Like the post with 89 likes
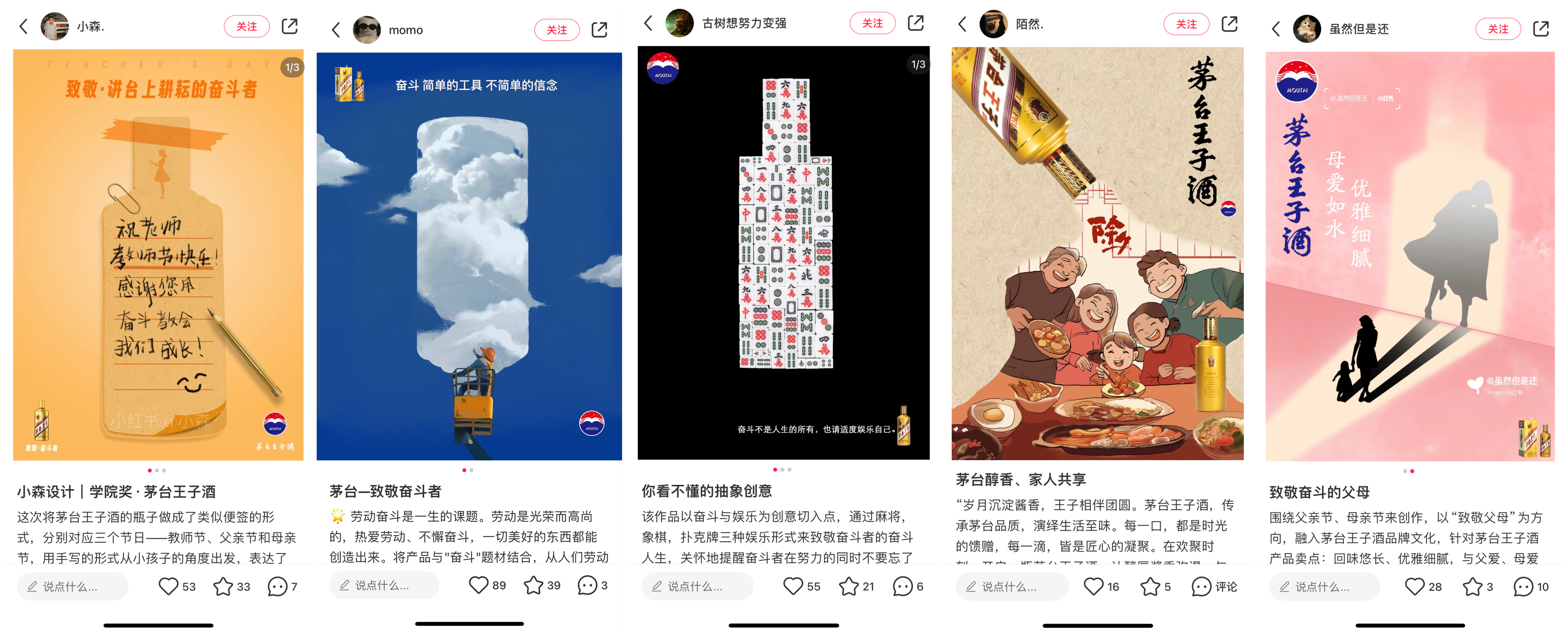Viewport: 1568px width, 637px height. pos(478,585)
